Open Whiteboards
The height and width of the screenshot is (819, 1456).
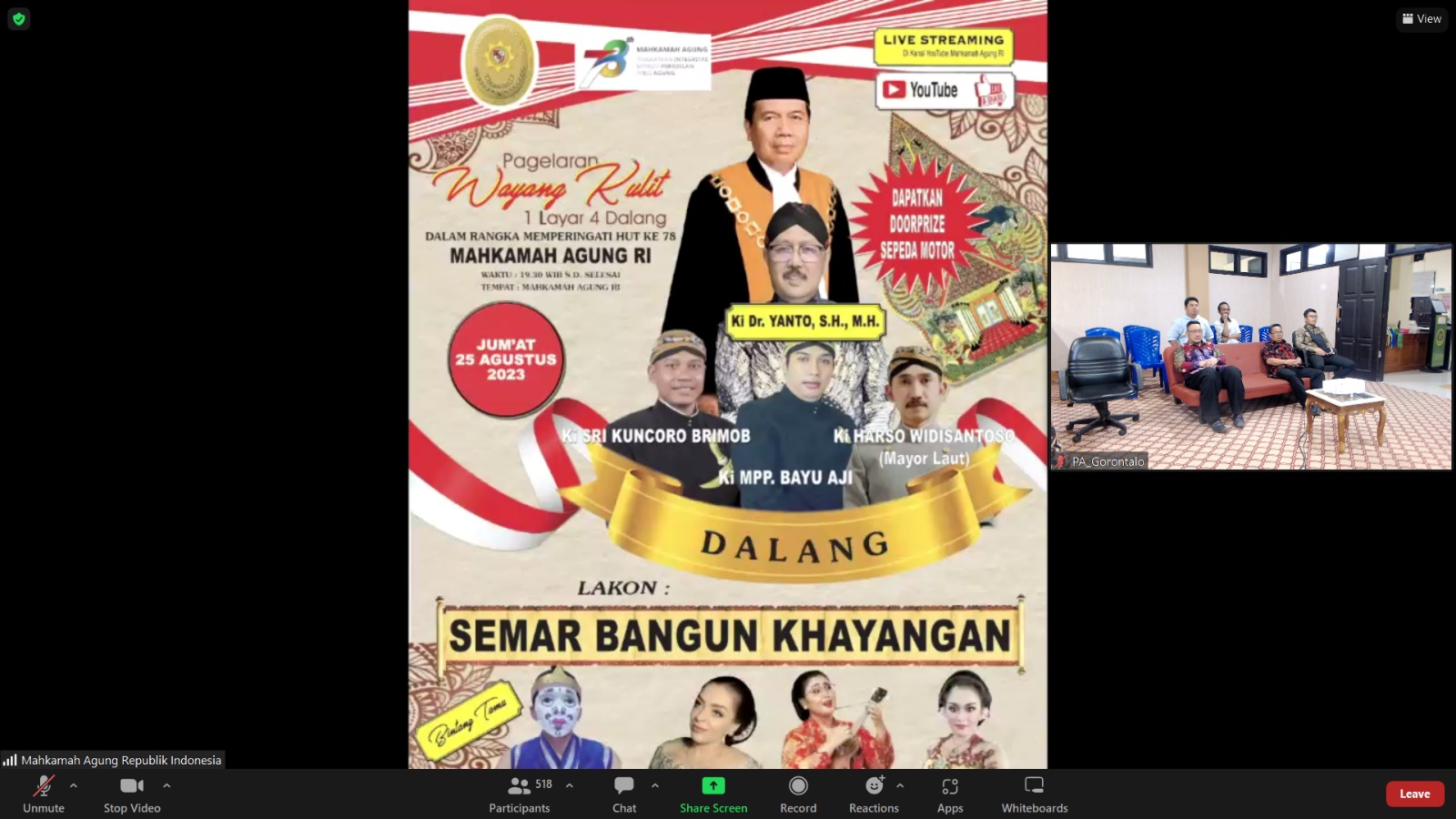tap(1035, 793)
